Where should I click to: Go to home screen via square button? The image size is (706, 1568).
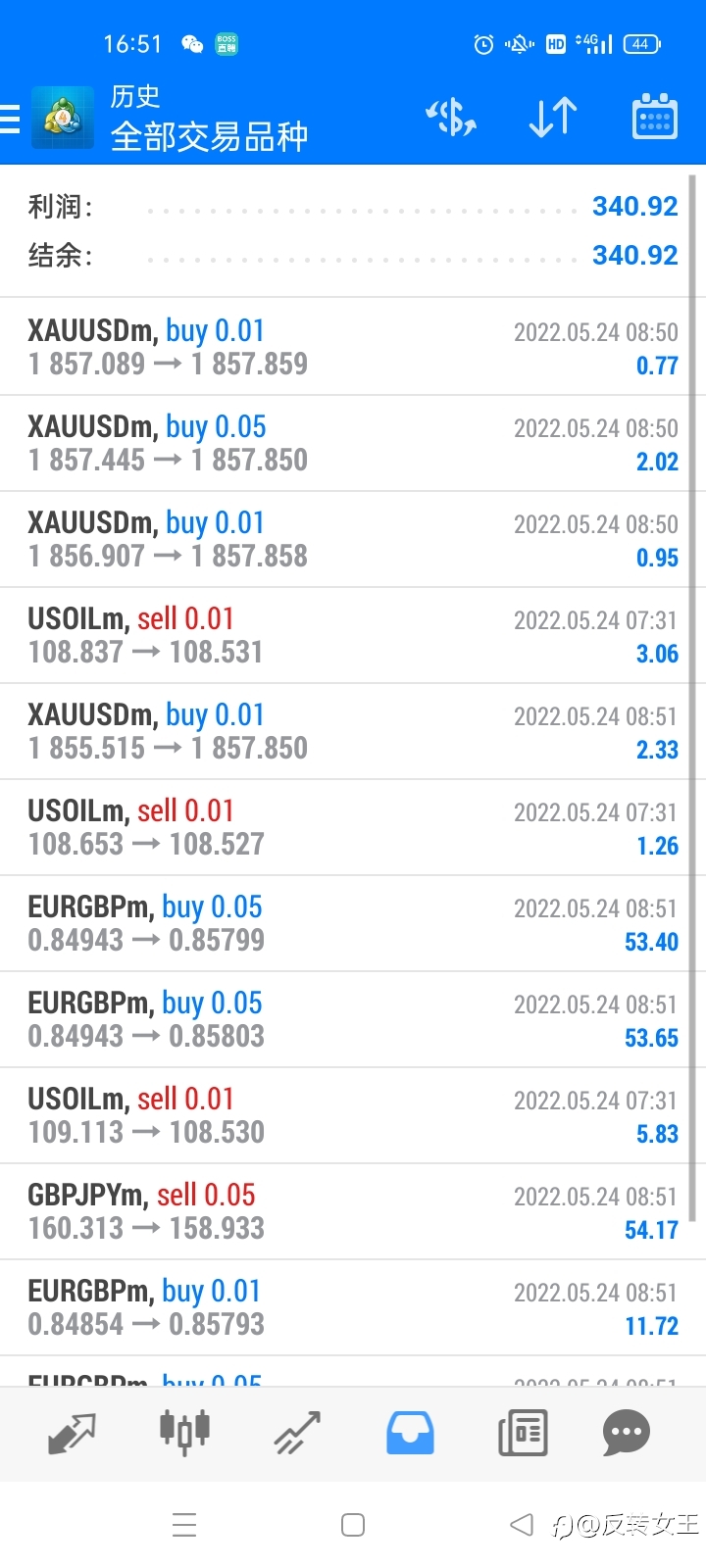click(353, 1524)
